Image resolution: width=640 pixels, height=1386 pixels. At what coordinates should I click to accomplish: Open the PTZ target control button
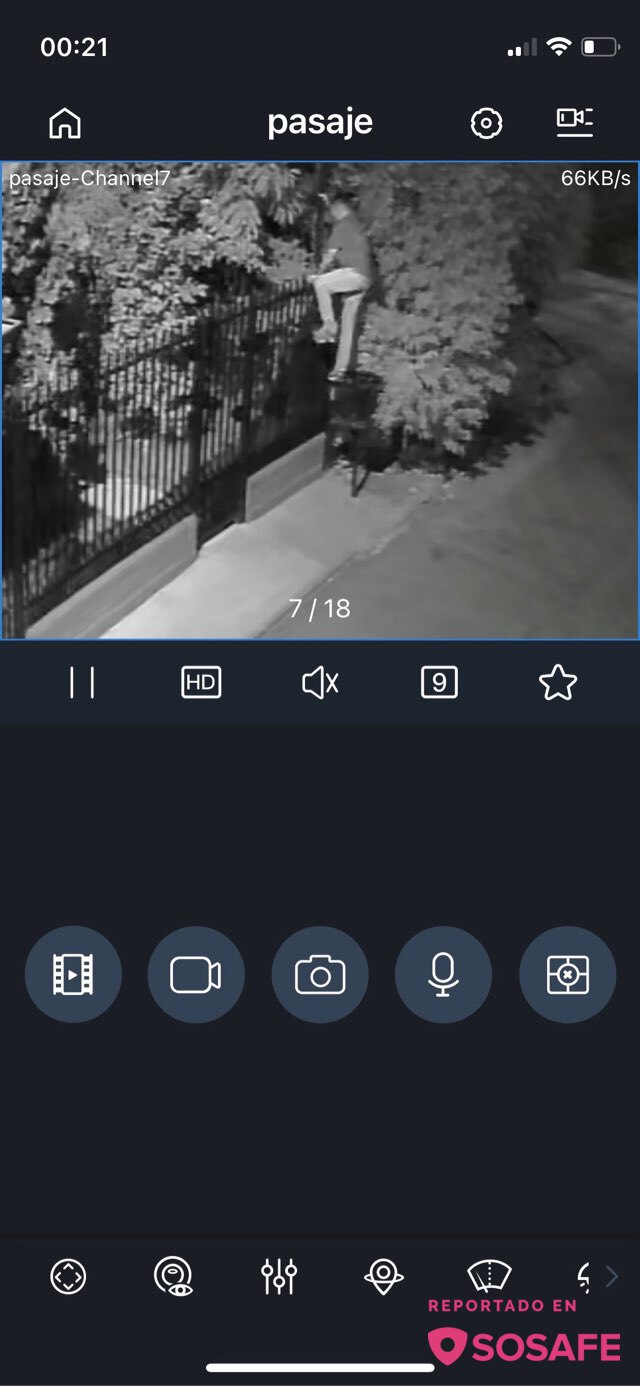coord(567,975)
